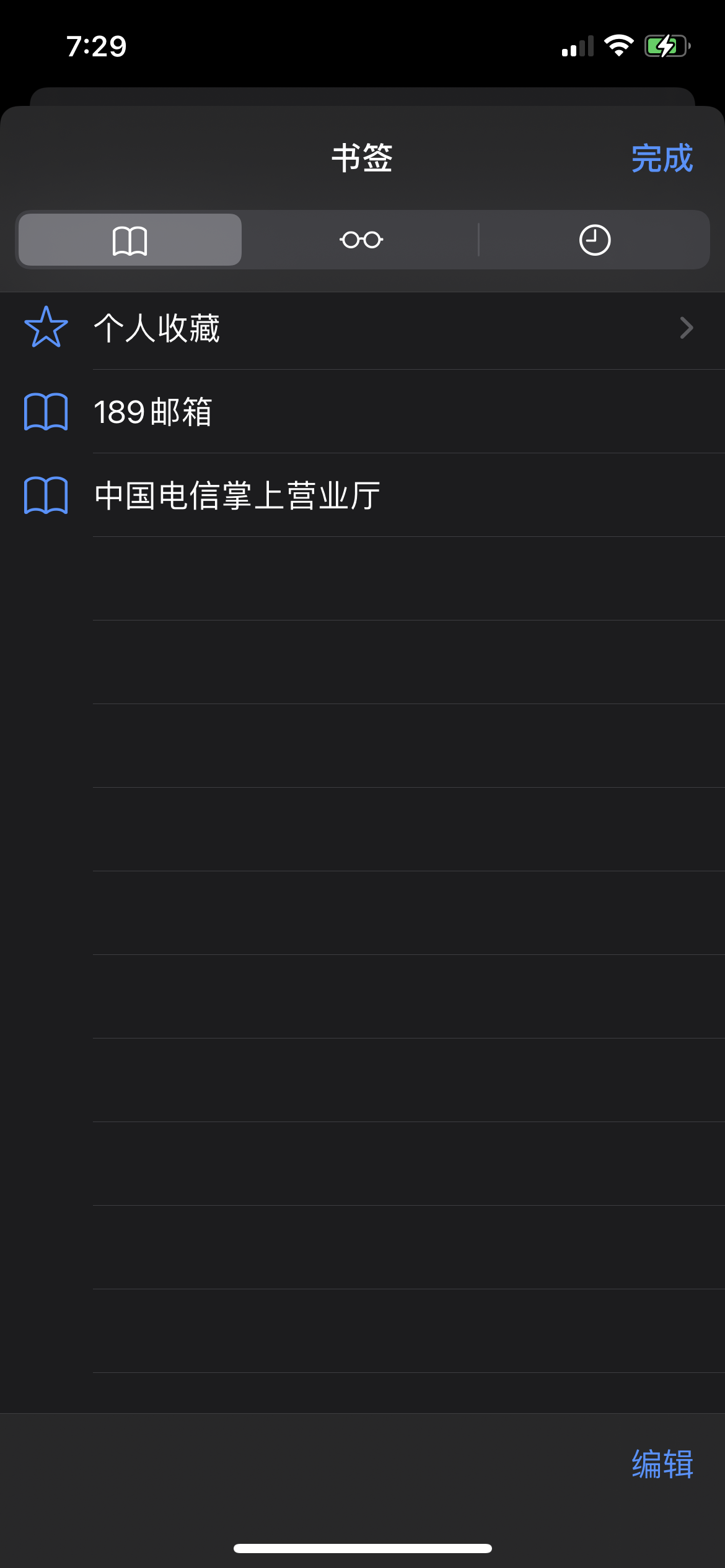Tap 完成 to close bookmarks

tap(661, 159)
